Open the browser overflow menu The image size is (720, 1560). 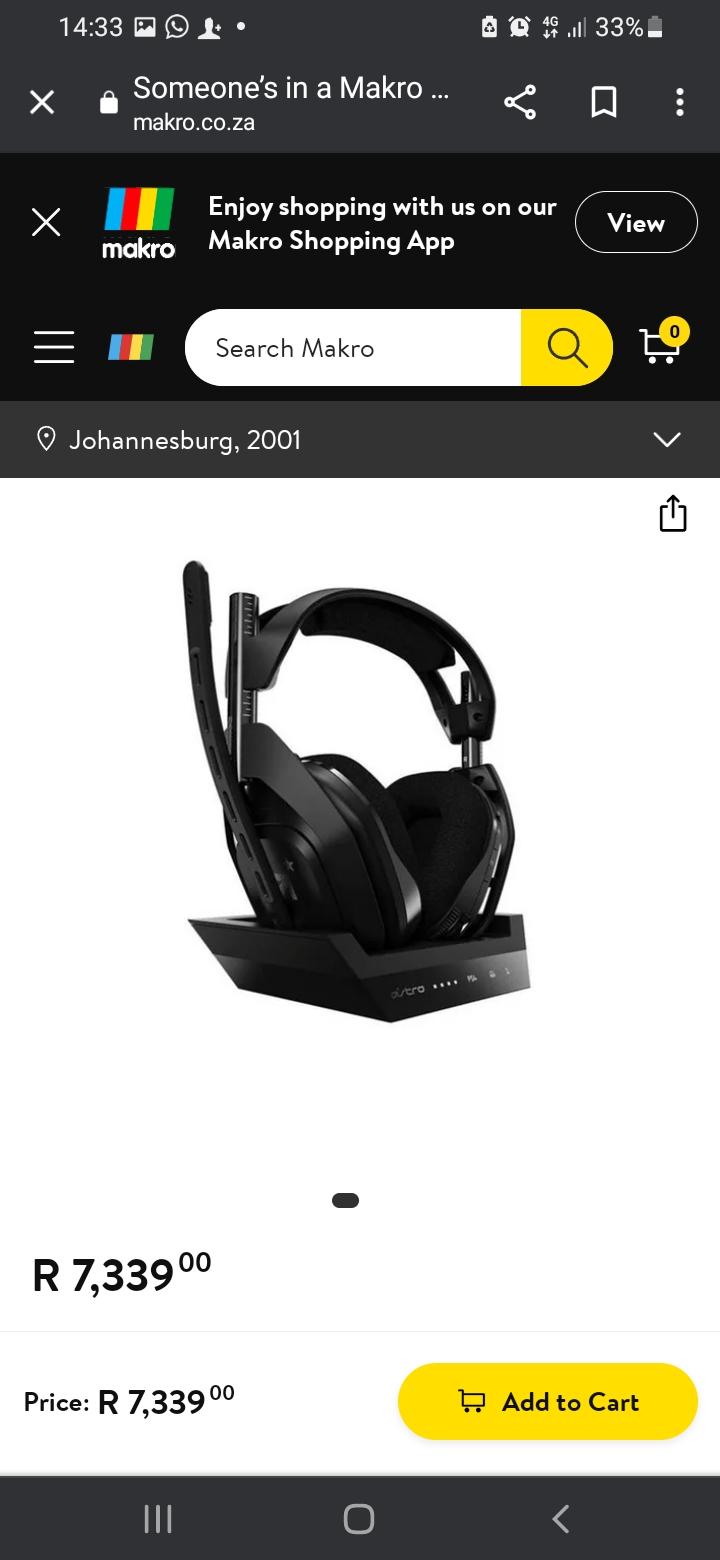tap(680, 102)
